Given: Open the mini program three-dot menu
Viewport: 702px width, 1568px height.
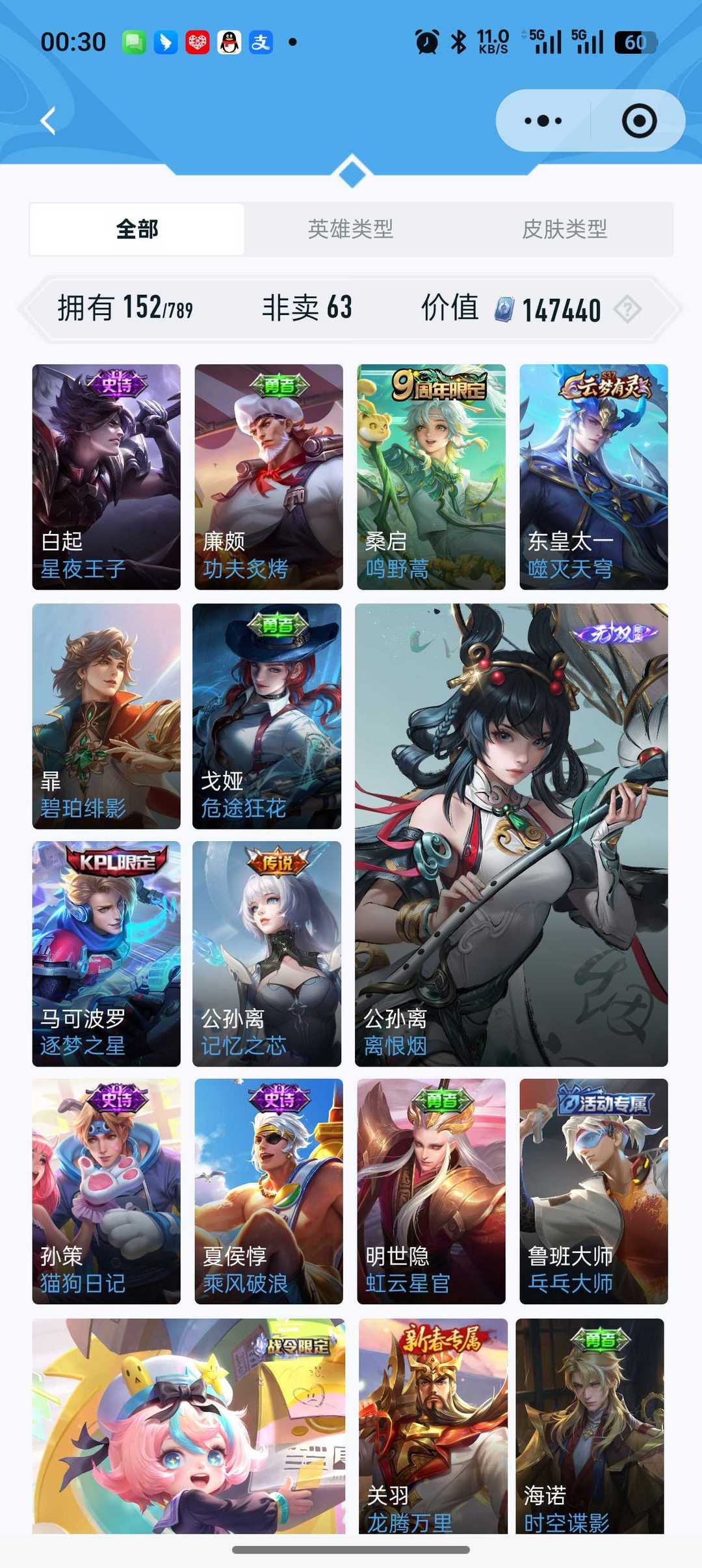Looking at the screenshot, I should [543, 121].
